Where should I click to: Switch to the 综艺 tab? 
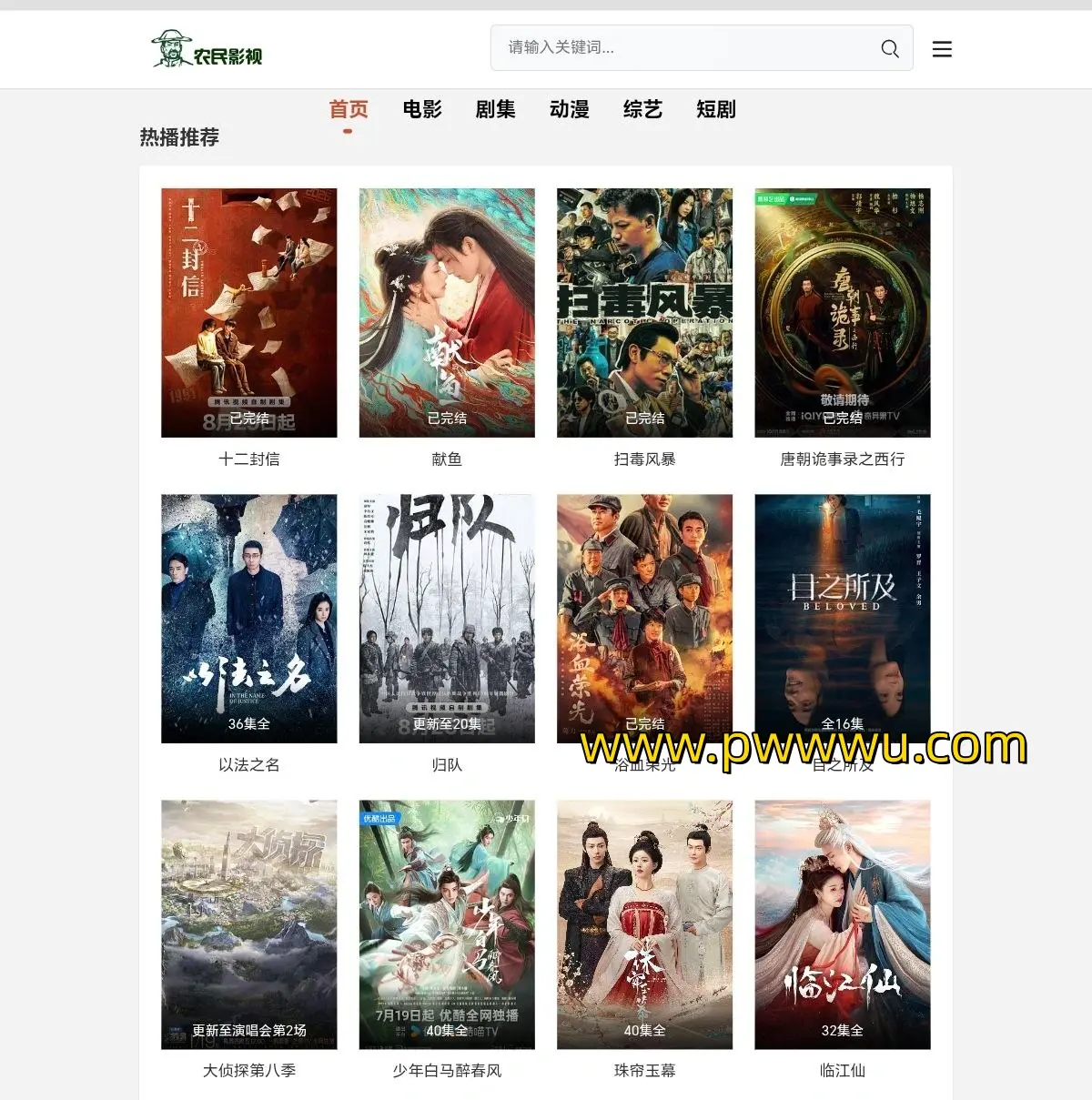(x=642, y=110)
